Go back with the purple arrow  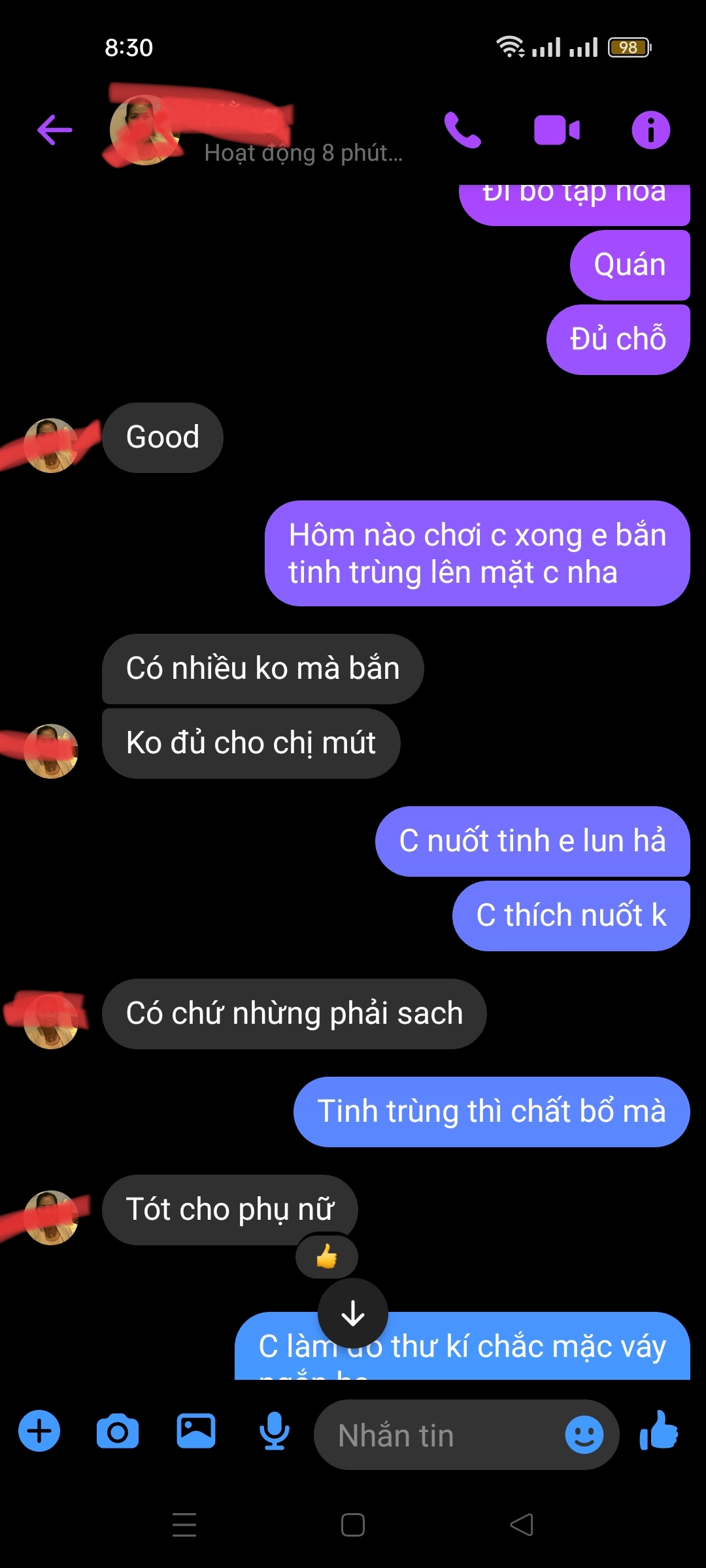[x=55, y=129]
